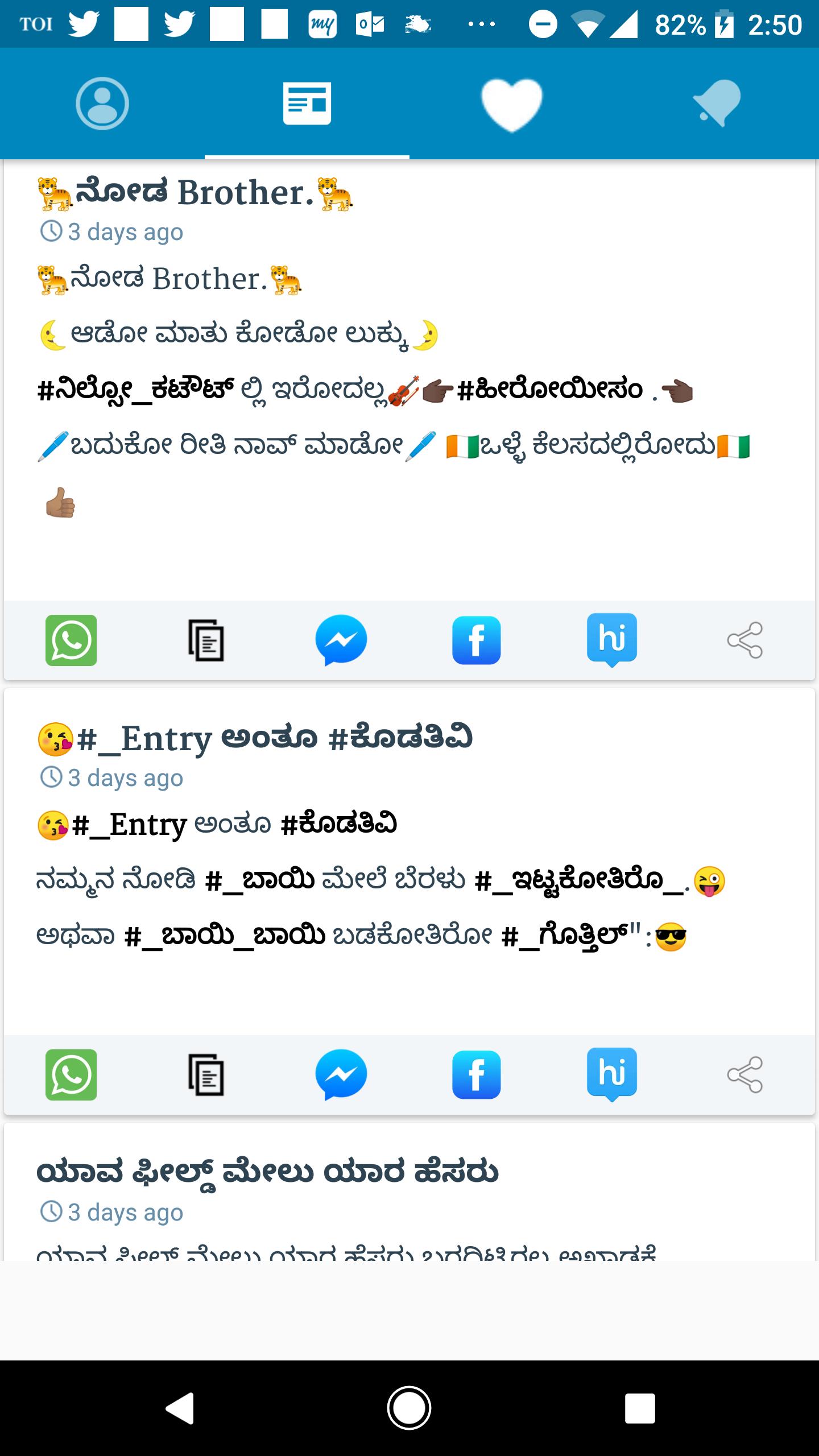
Task: Send the #_Entry post through Messenger
Action: click(341, 1074)
